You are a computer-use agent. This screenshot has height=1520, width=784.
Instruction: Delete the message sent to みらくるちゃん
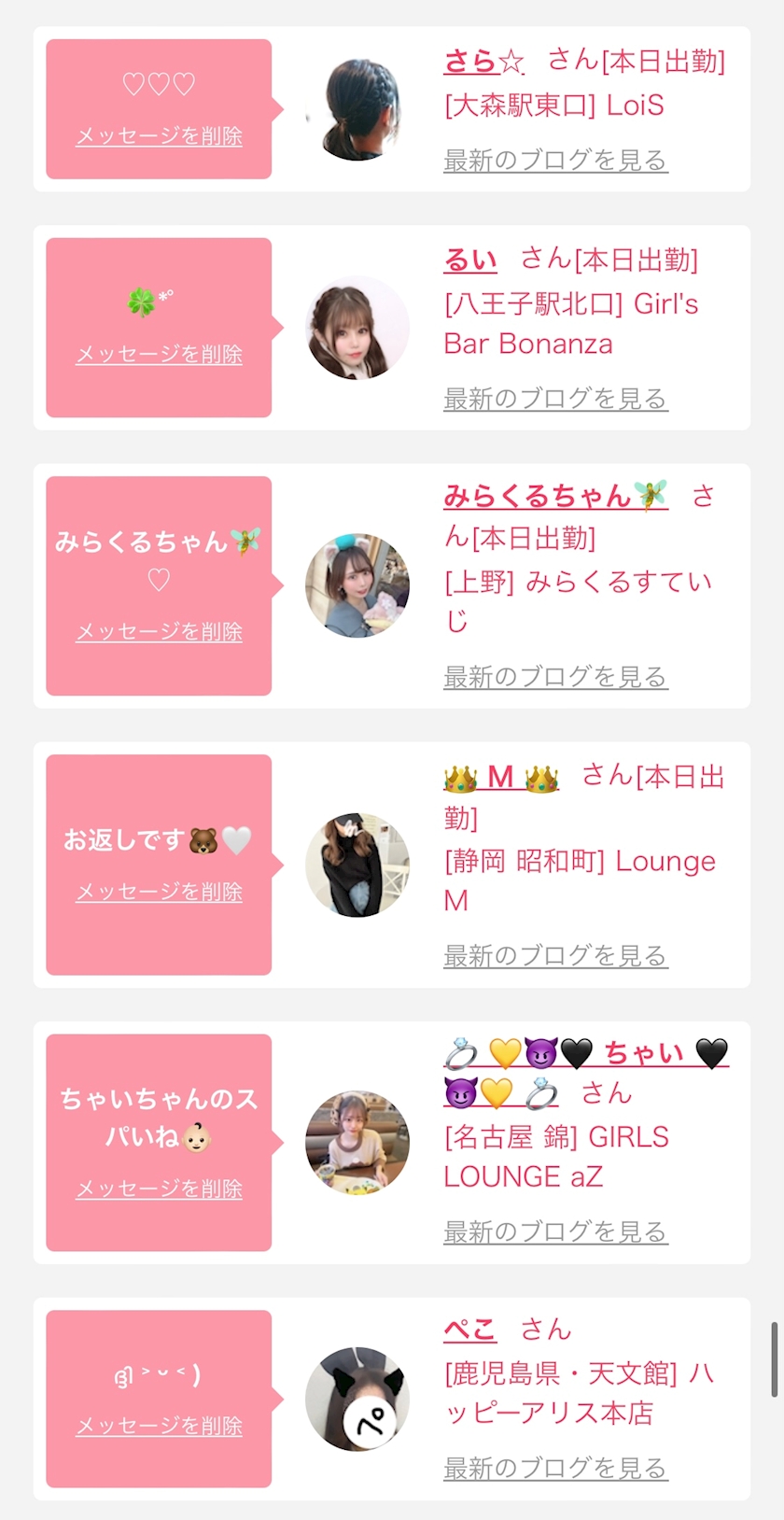click(159, 632)
